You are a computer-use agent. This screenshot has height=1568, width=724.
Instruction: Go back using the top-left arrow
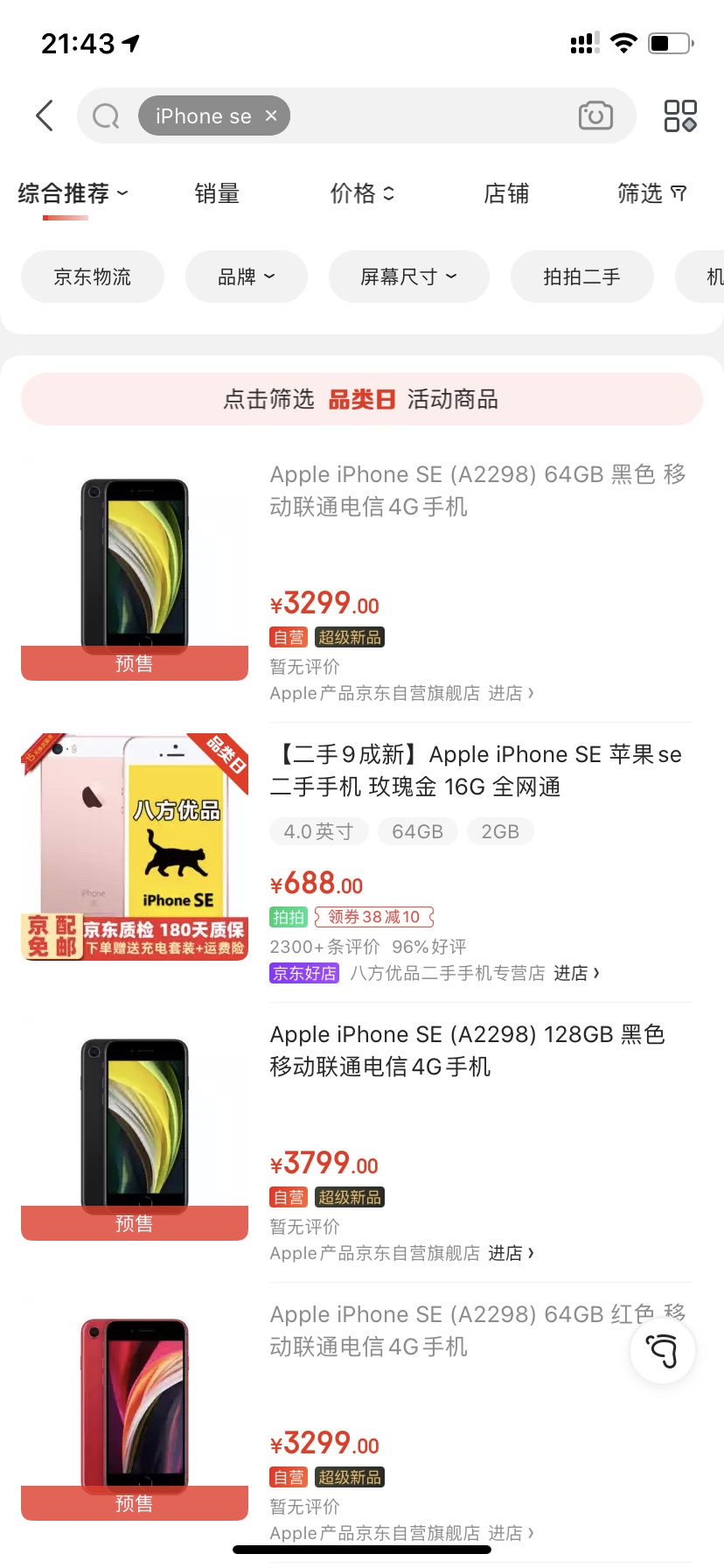point(45,115)
